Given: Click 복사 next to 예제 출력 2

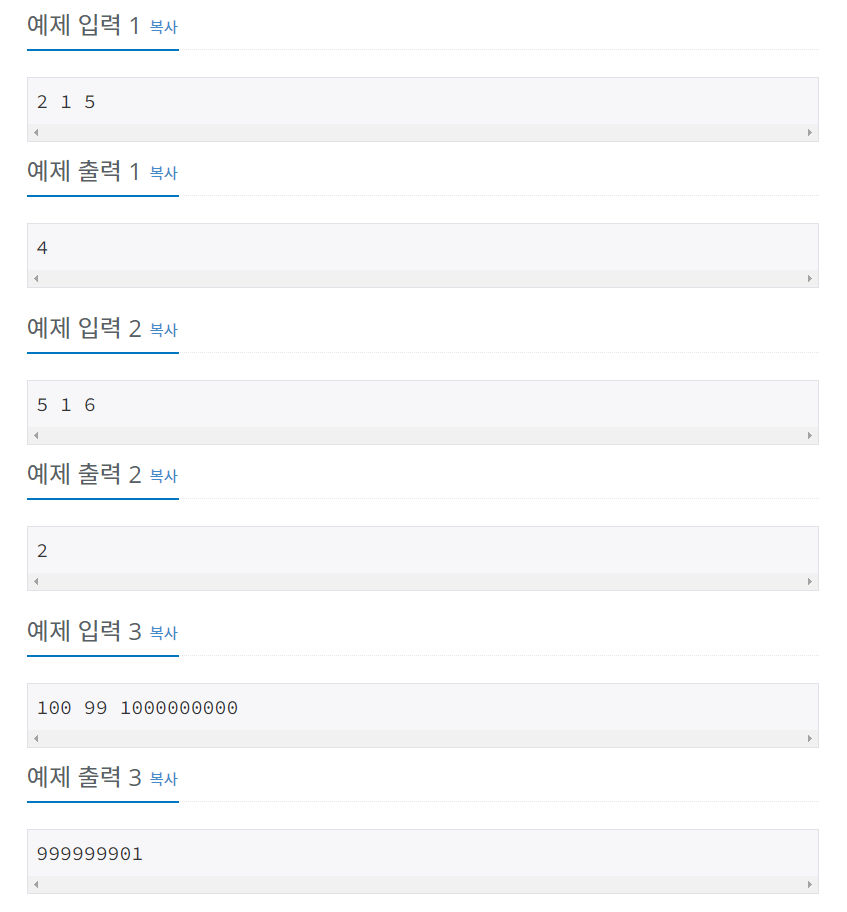Looking at the screenshot, I should click(x=162, y=475).
